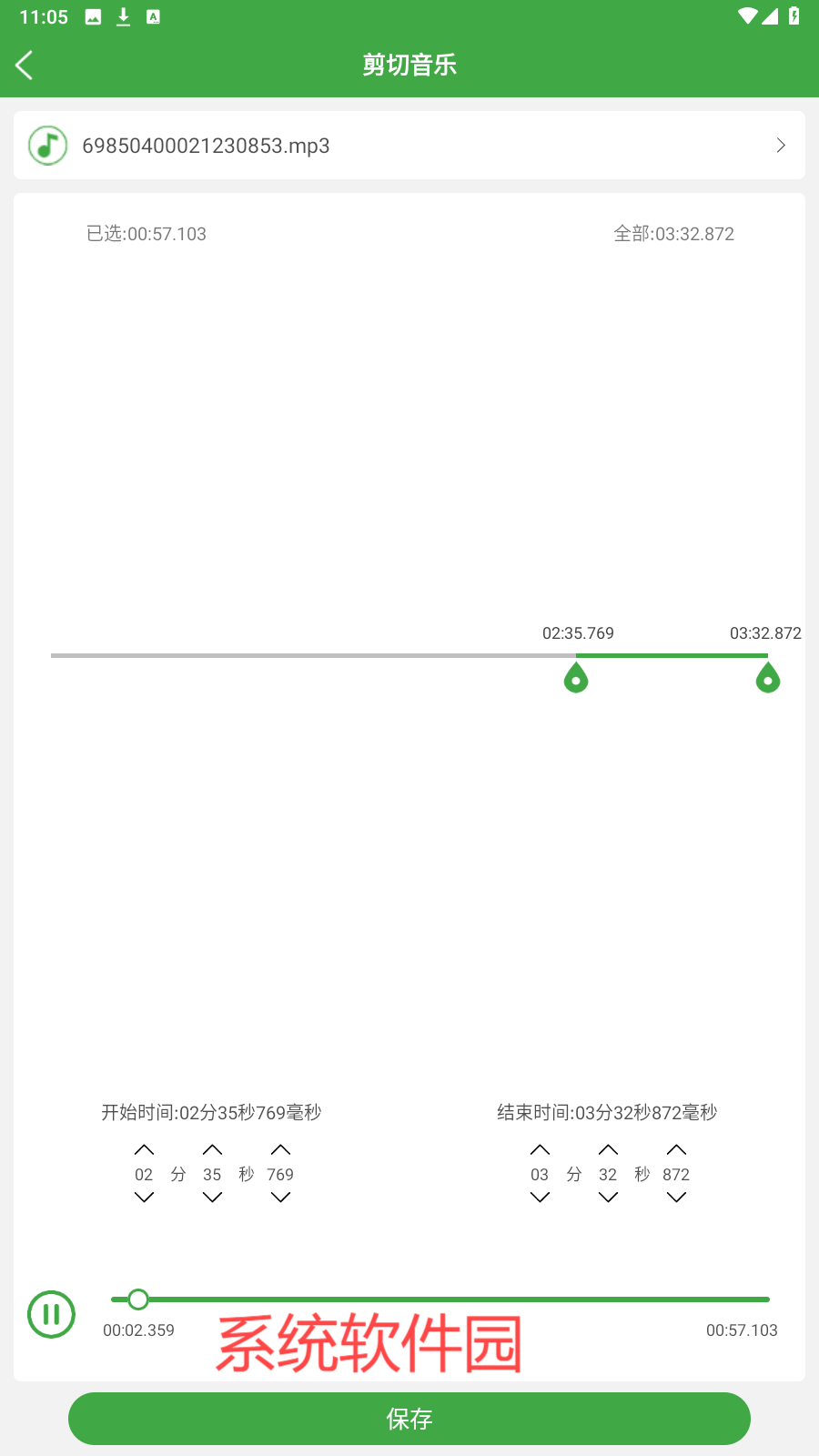The width and height of the screenshot is (819, 1456).
Task: Open file 69850400021230853.mp3 selector
Action: 409,146
